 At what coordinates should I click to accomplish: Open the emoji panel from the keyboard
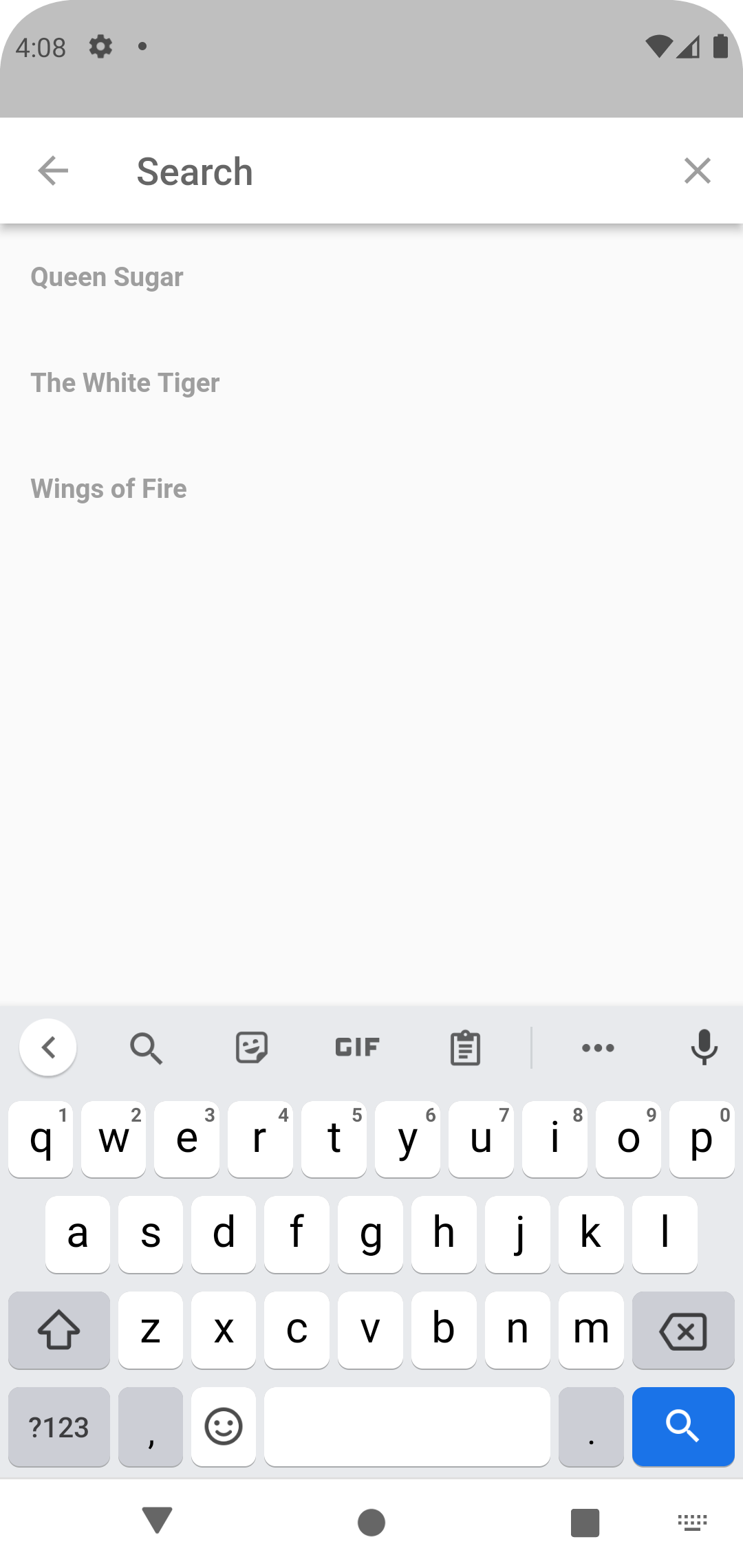pos(223,1427)
